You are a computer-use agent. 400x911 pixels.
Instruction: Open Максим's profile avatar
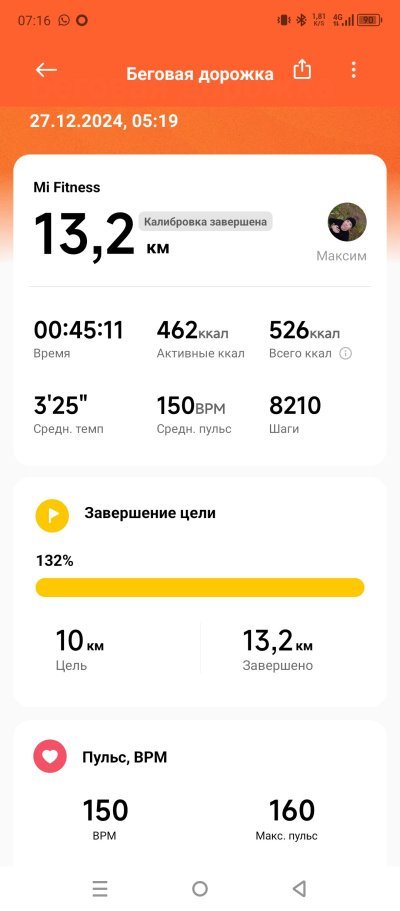pos(347,222)
